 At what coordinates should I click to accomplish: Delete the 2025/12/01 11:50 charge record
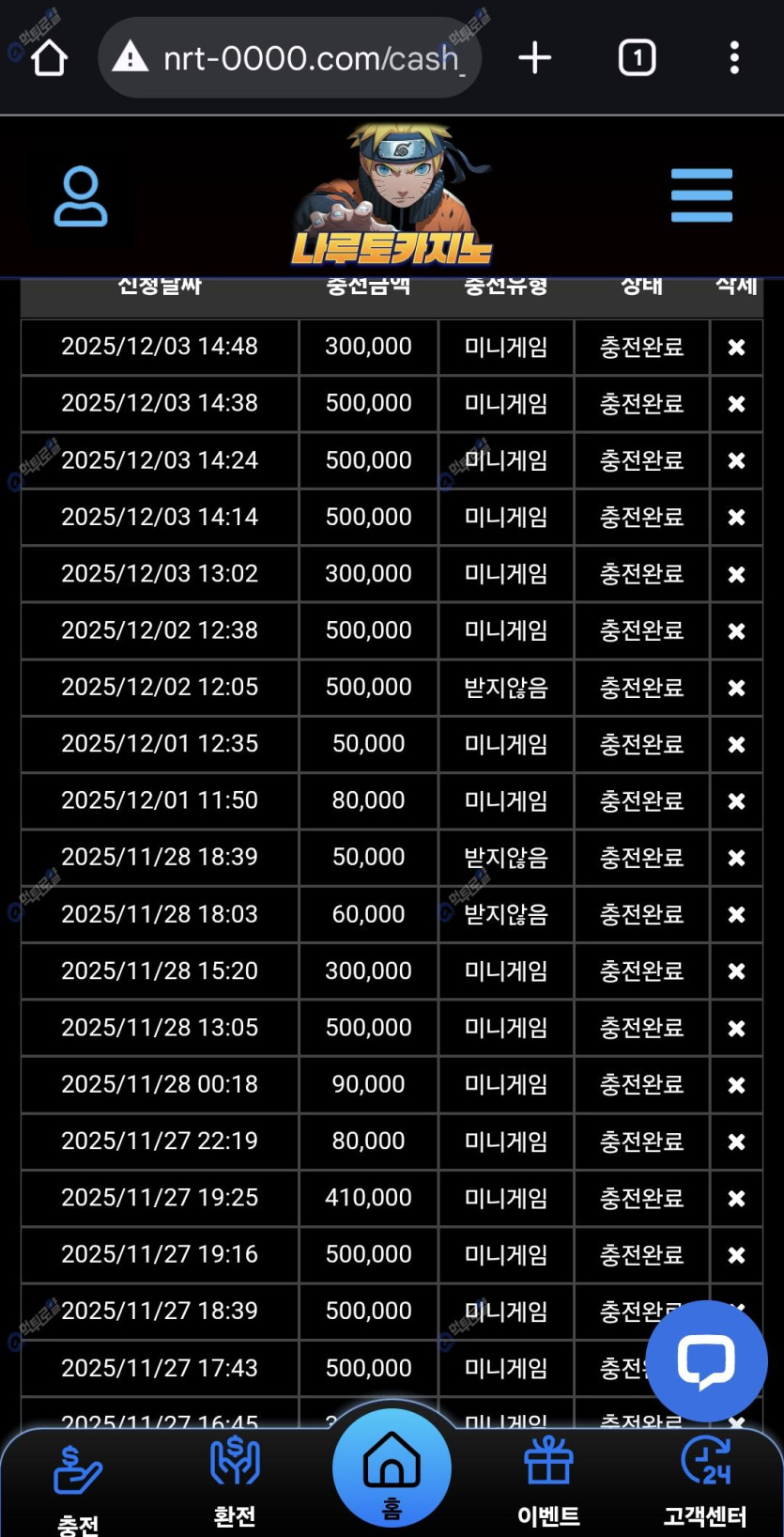[736, 801]
